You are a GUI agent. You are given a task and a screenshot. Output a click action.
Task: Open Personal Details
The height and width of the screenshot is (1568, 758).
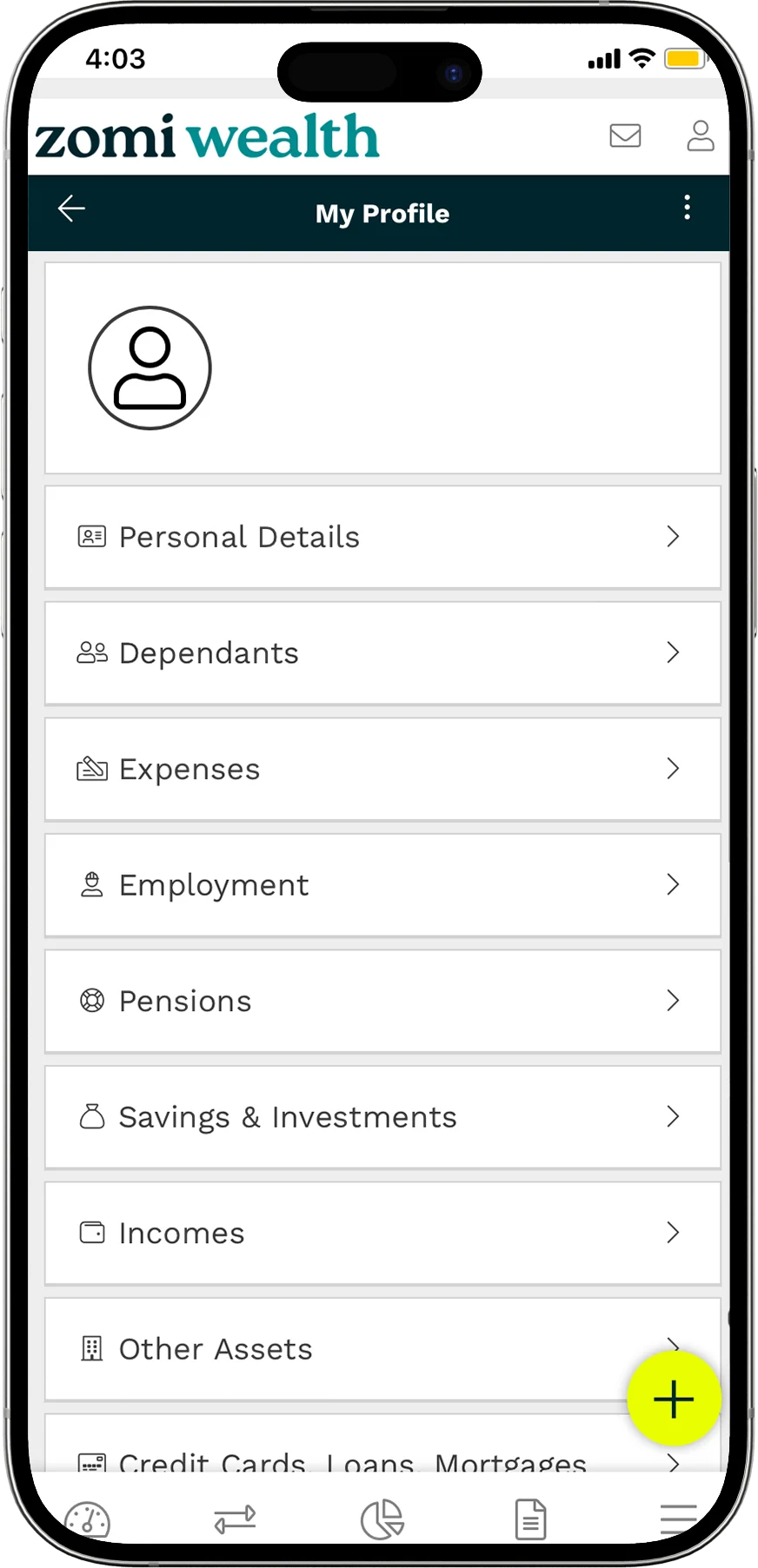[x=382, y=537]
